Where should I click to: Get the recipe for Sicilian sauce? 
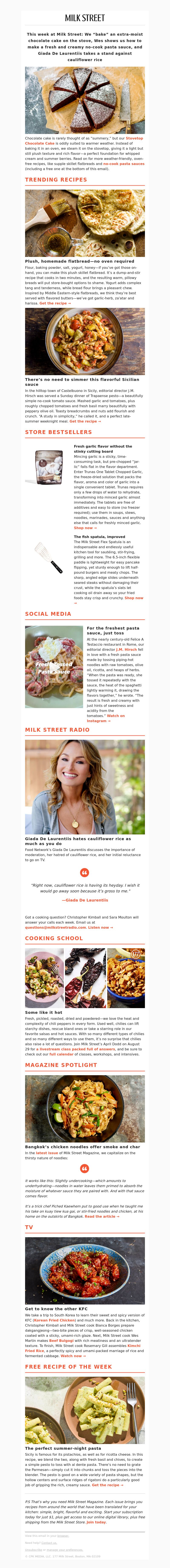(x=85, y=421)
